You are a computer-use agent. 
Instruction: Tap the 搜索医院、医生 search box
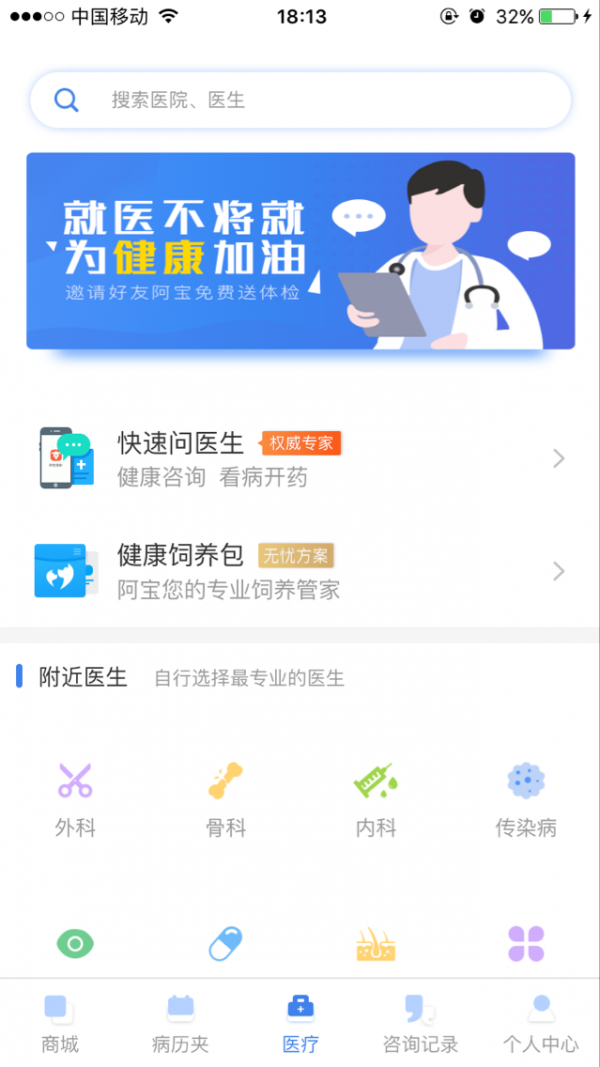pyautogui.click(x=300, y=100)
